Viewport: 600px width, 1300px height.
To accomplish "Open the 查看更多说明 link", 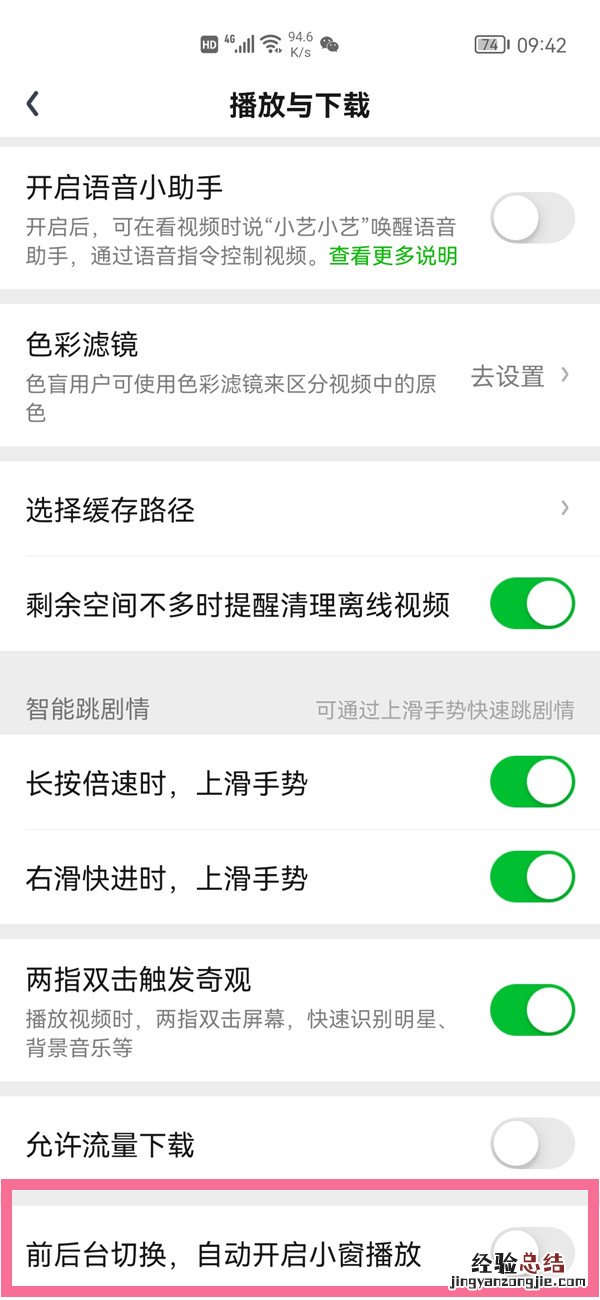I will pos(393,256).
